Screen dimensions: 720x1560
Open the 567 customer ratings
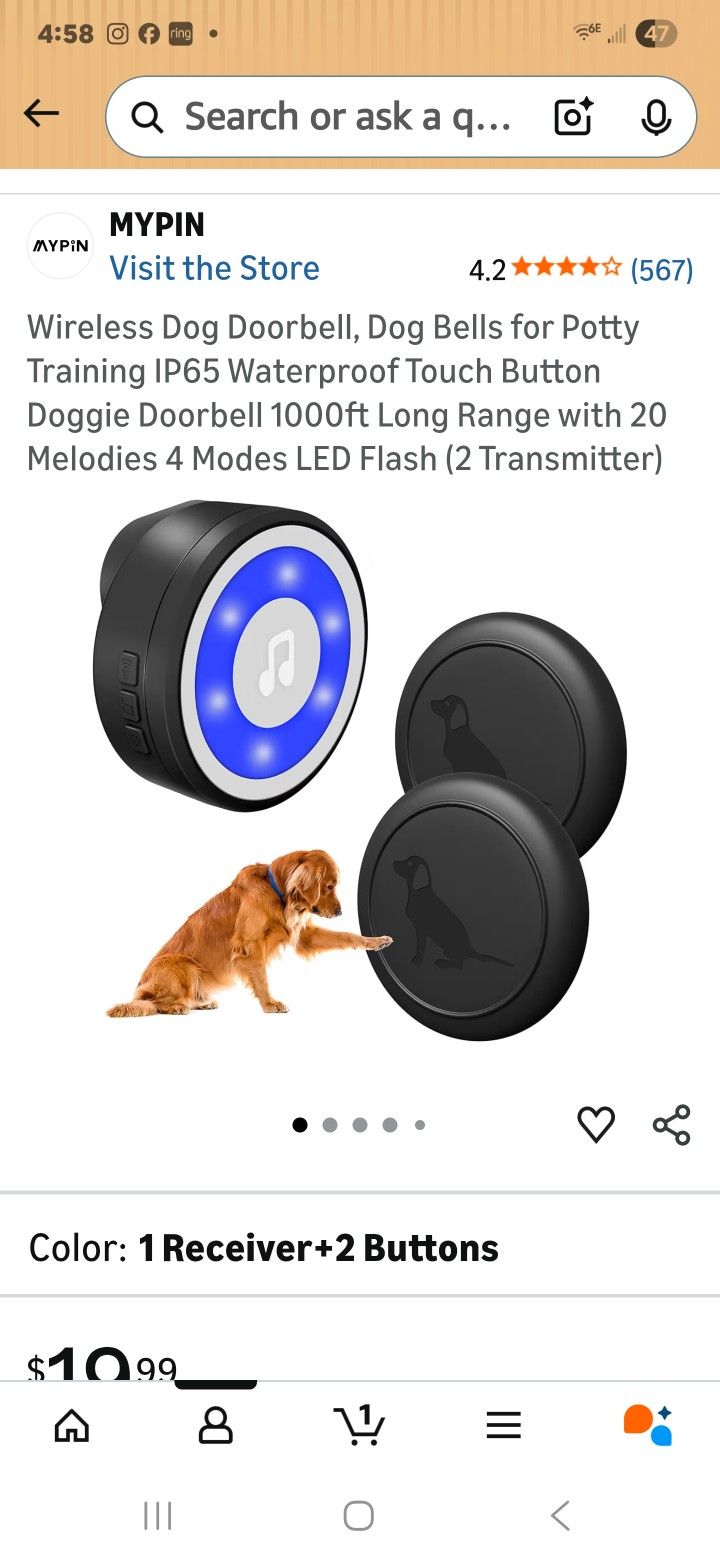pyautogui.click(x=661, y=270)
